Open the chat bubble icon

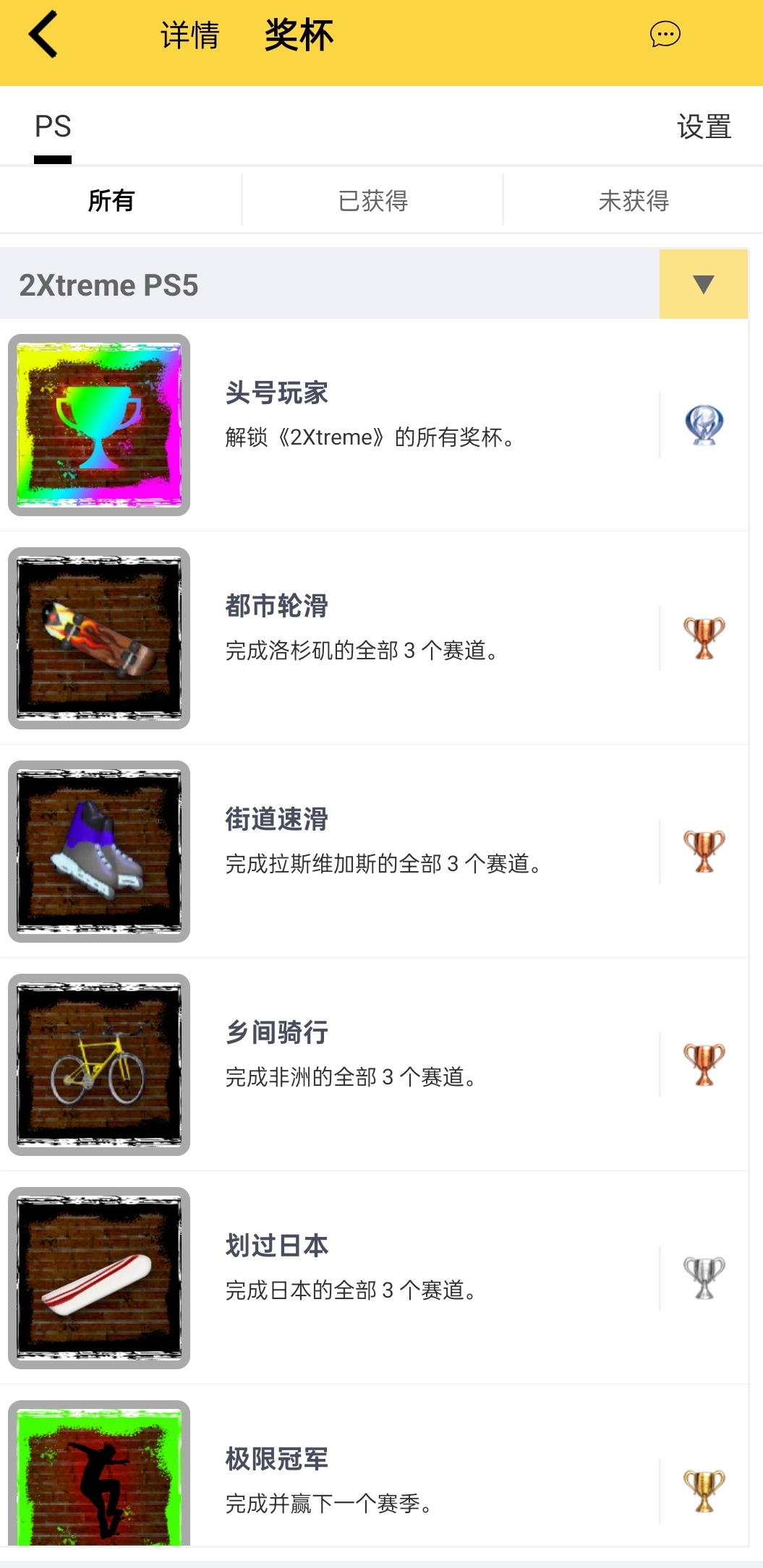pyautogui.click(x=665, y=35)
